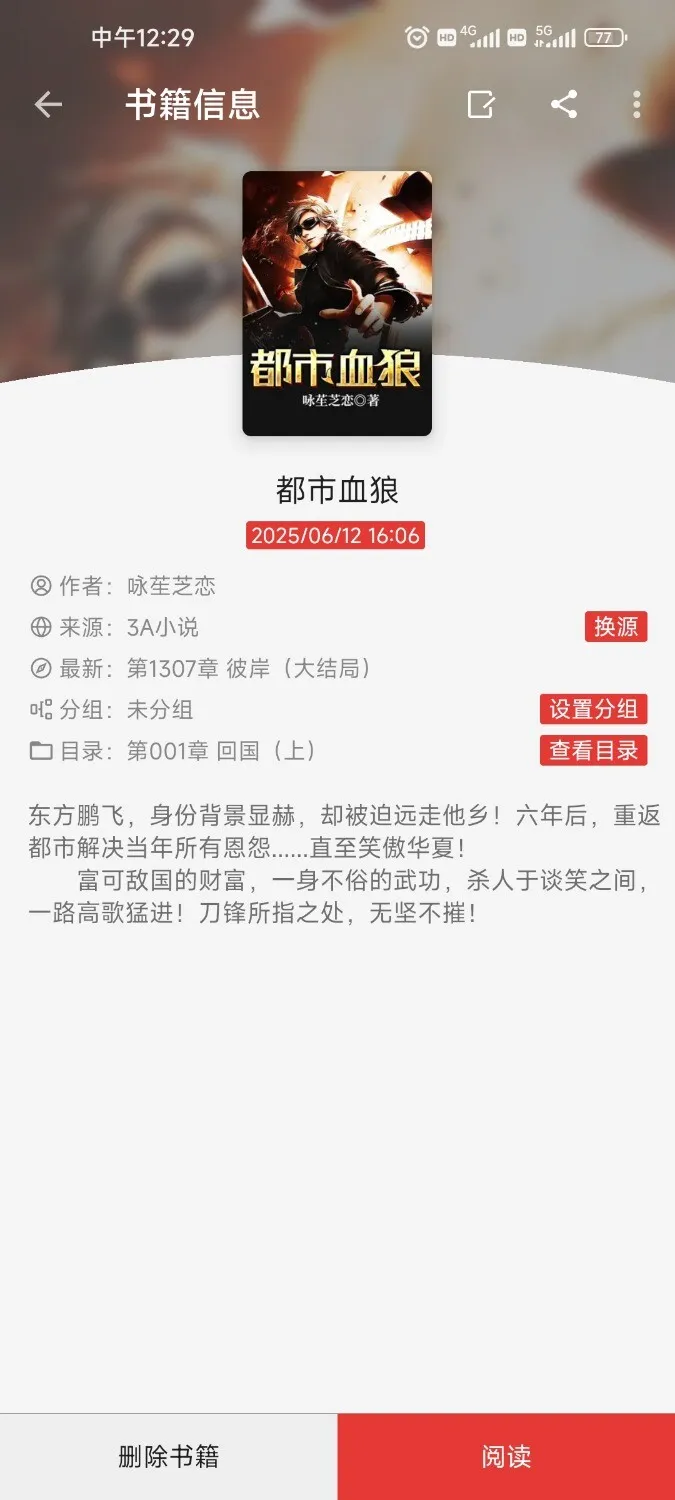Tap the 换源 button to change source
The image size is (675, 1500).
point(616,627)
